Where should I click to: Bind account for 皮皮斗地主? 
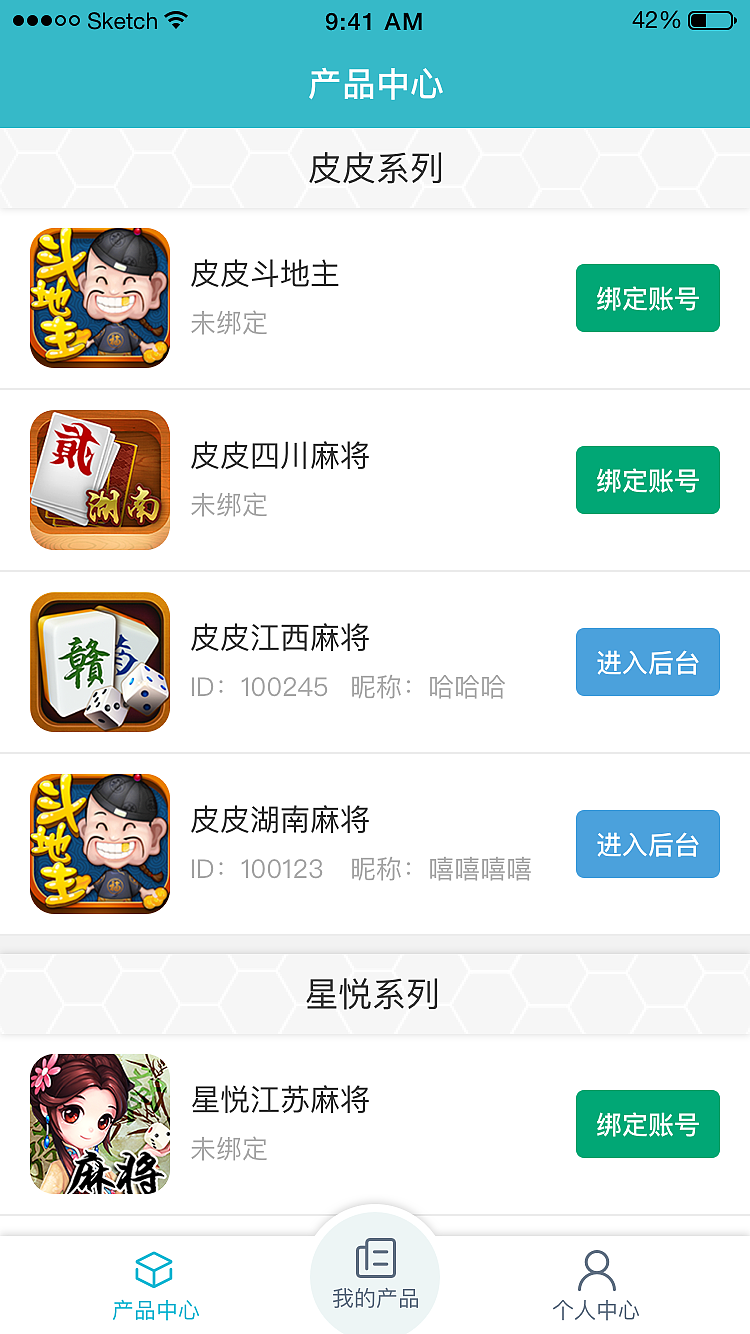pyautogui.click(x=647, y=297)
